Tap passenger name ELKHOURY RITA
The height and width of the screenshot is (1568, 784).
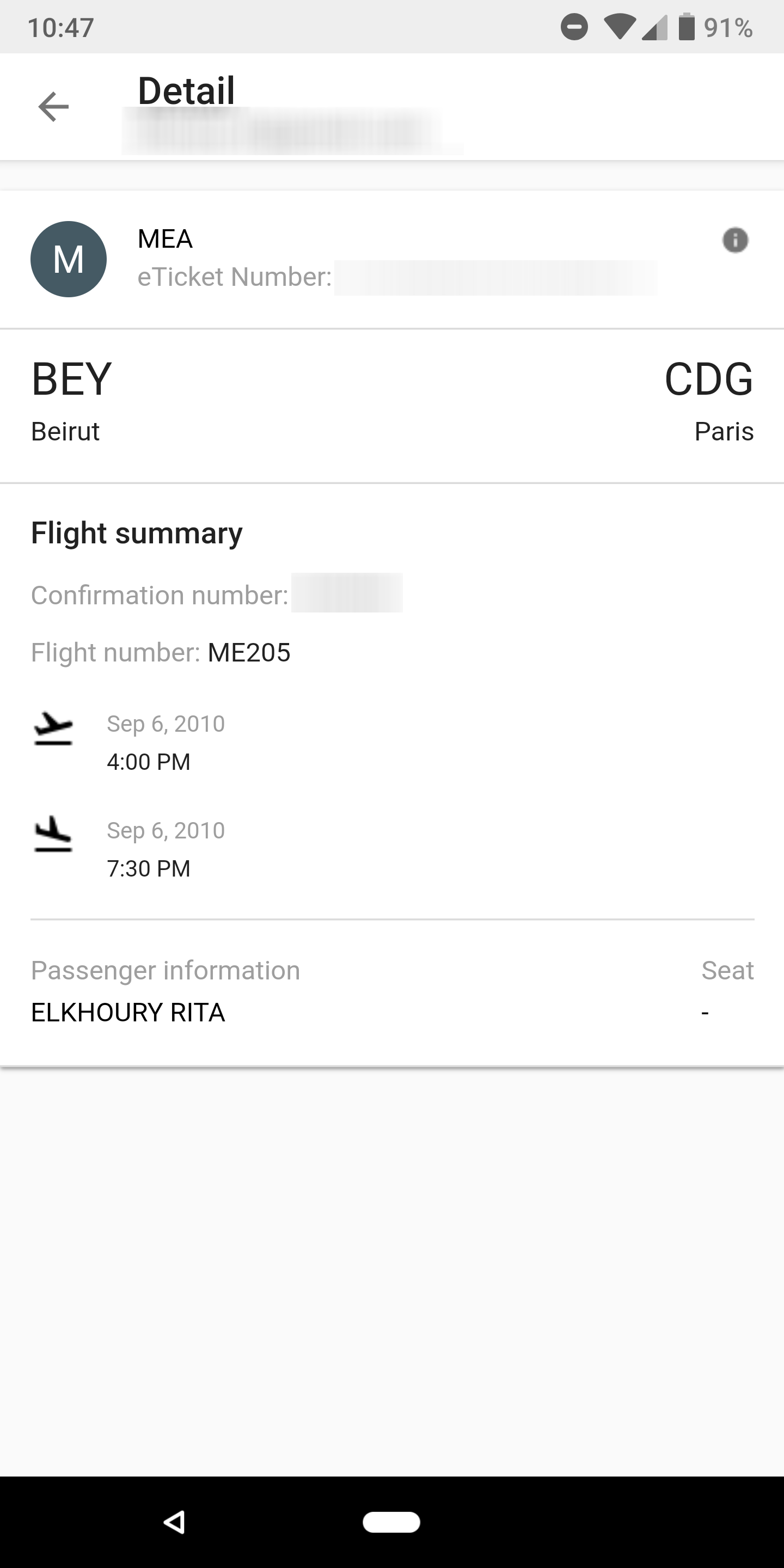click(128, 1012)
